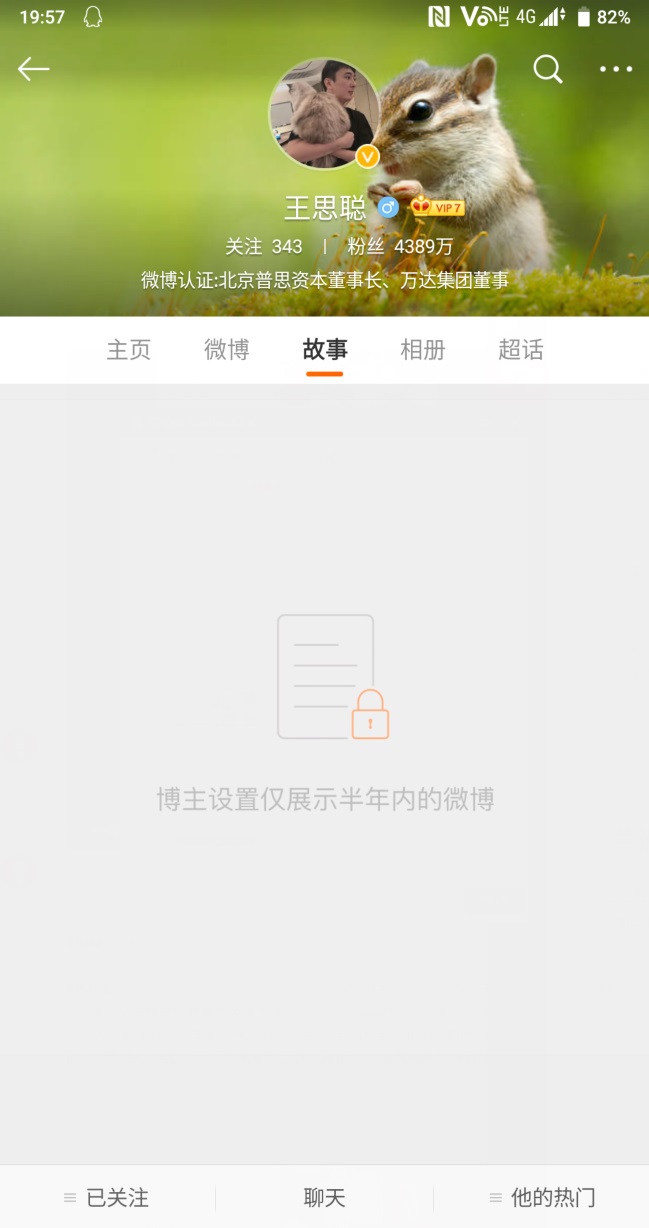
Task: Switch to the 超话 tab
Action: coord(520,350)
